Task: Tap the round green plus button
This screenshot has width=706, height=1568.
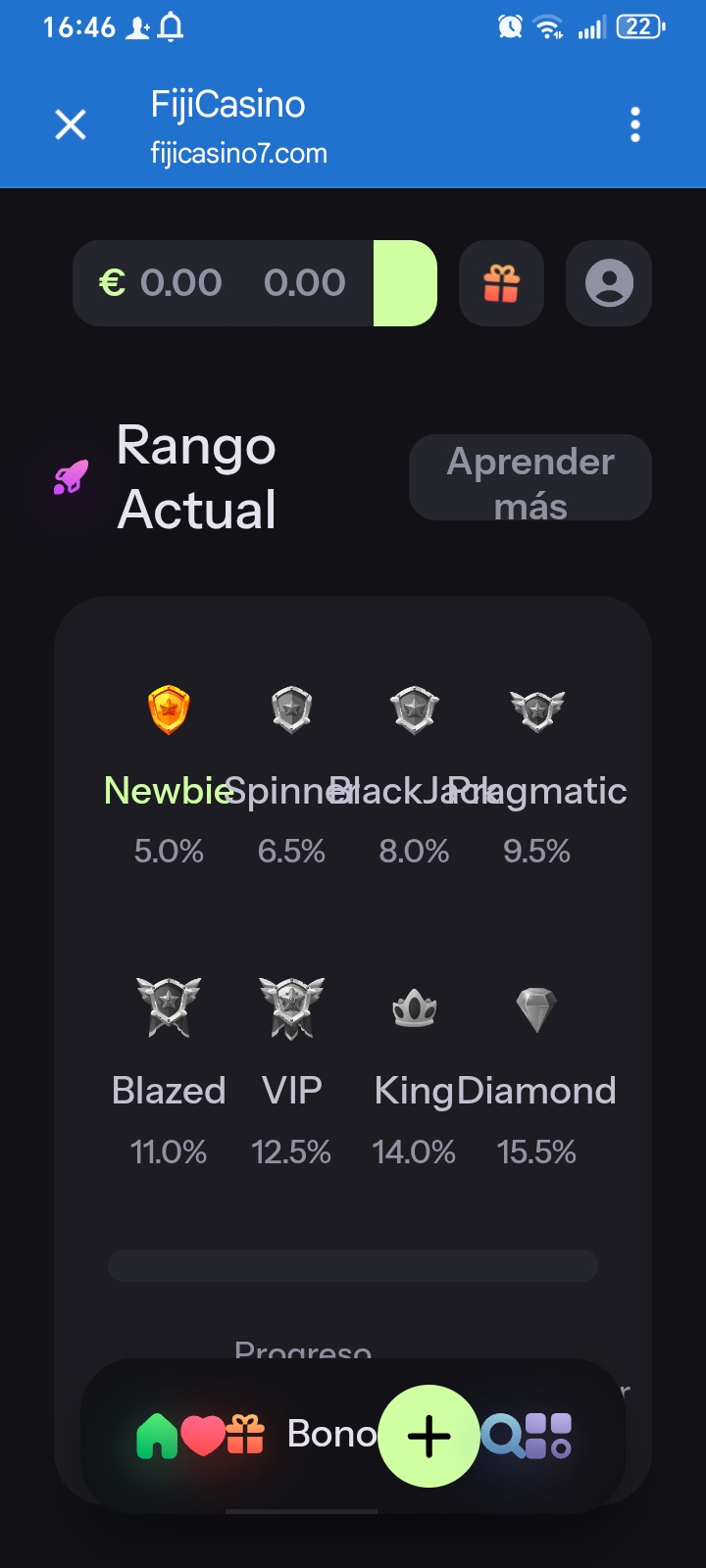Action: point(429,1437)
